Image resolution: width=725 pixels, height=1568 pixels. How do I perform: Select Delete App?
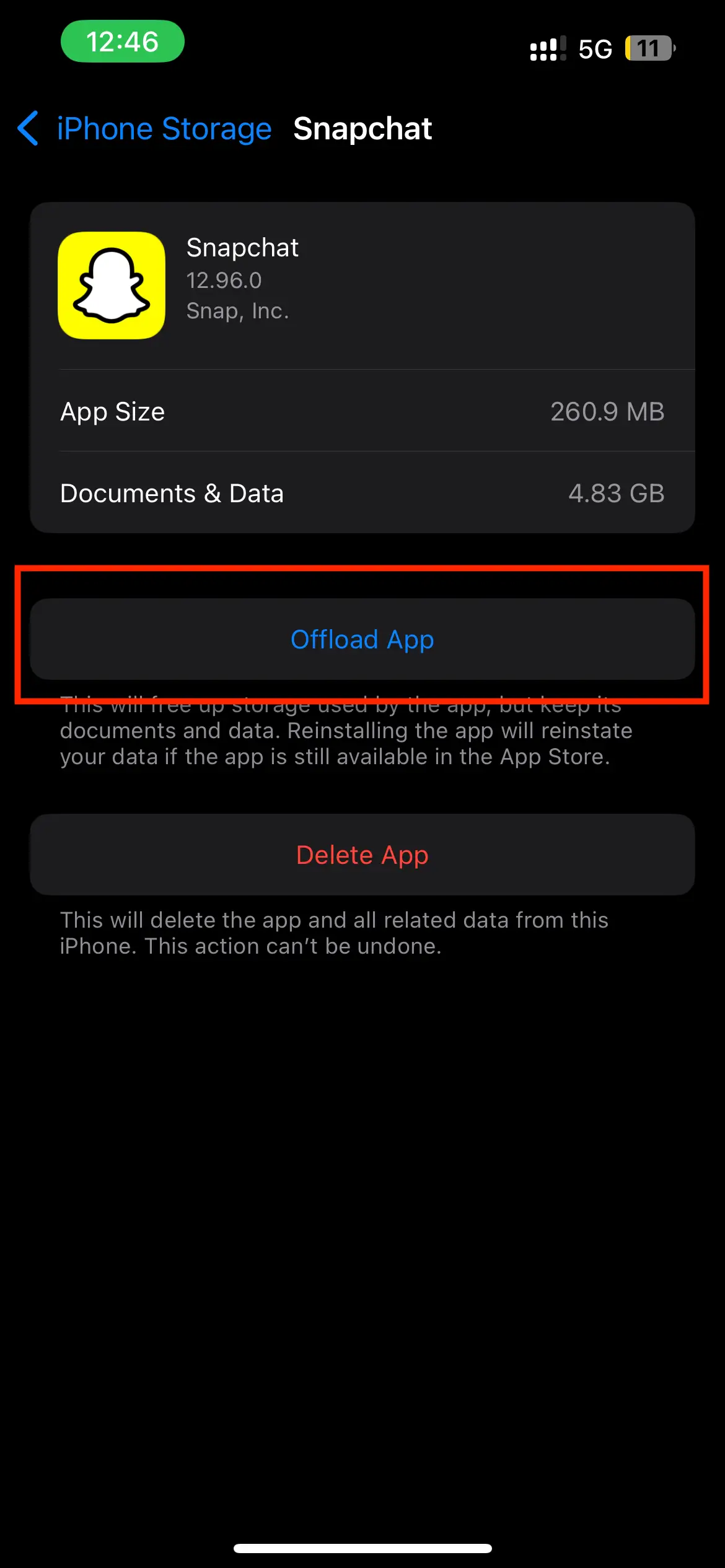click(x=362, y=855)
